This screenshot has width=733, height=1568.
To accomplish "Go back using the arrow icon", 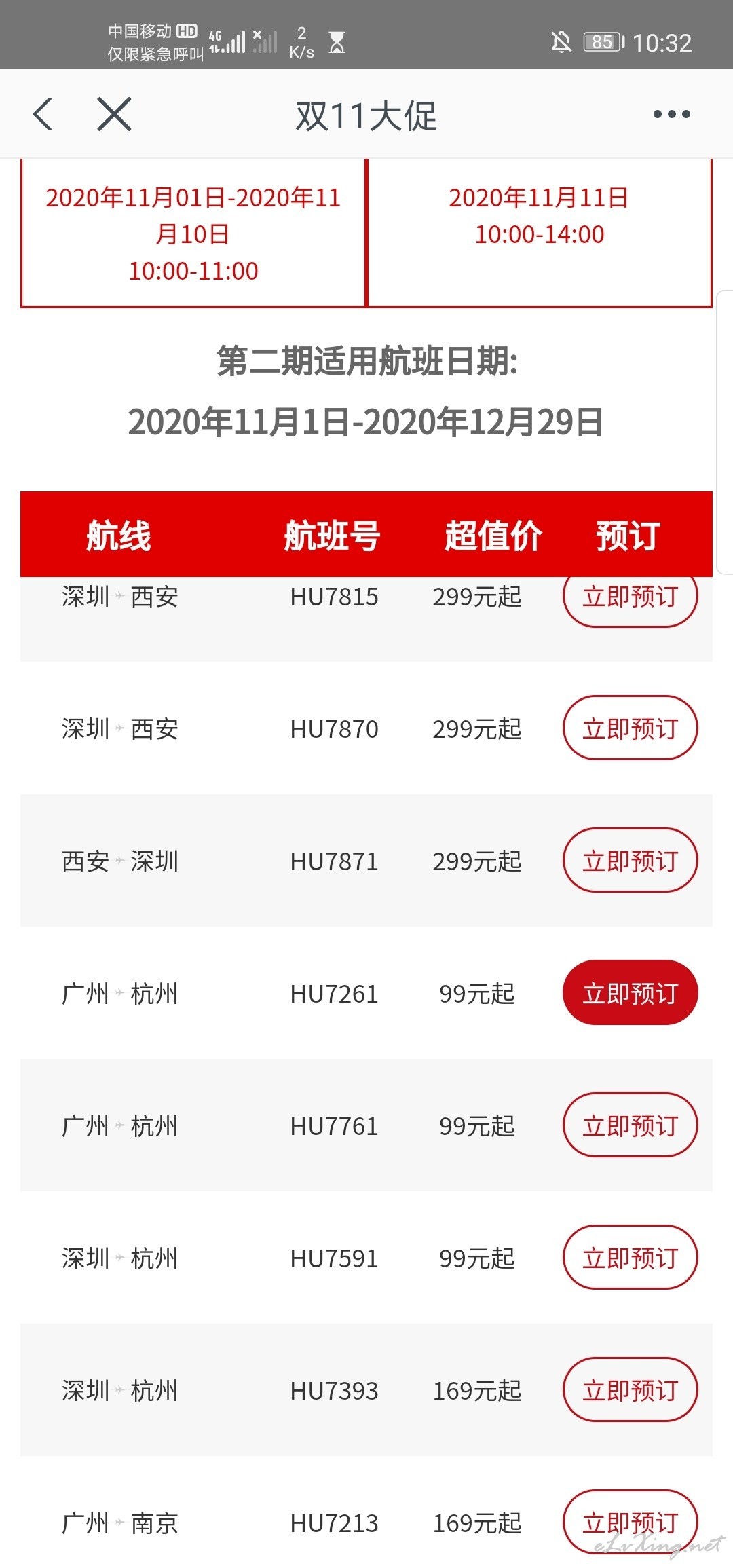I will coord(43,114).
